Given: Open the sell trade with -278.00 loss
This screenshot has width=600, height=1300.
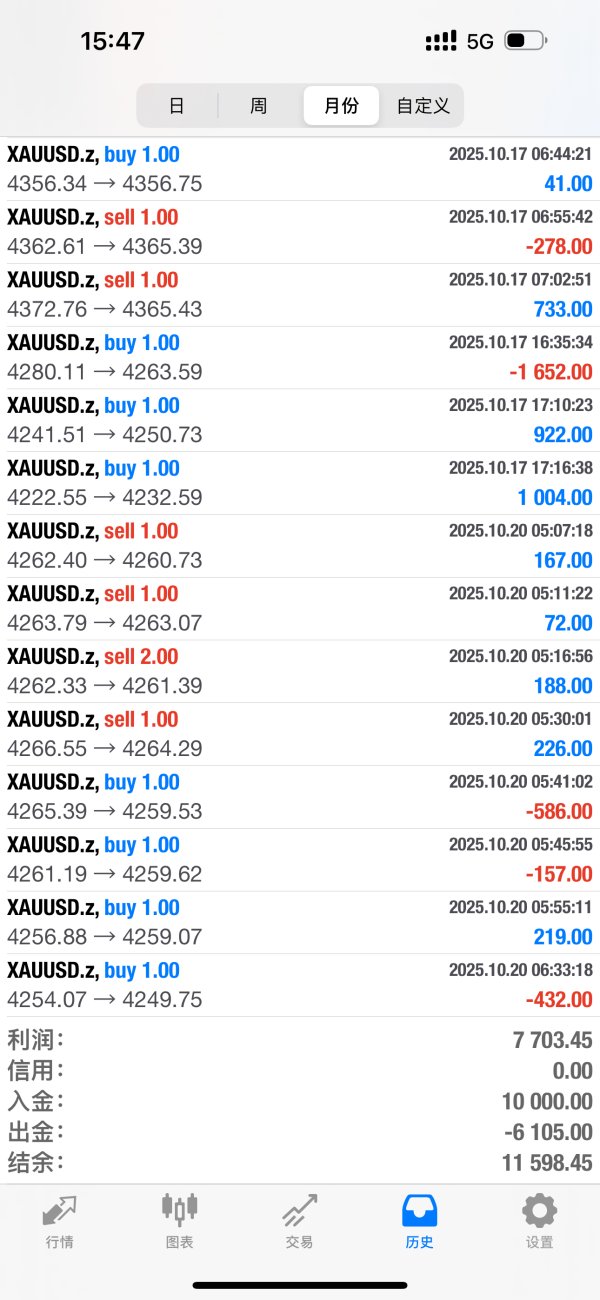Looking at the screenshot, I should (x=300, y=232).
